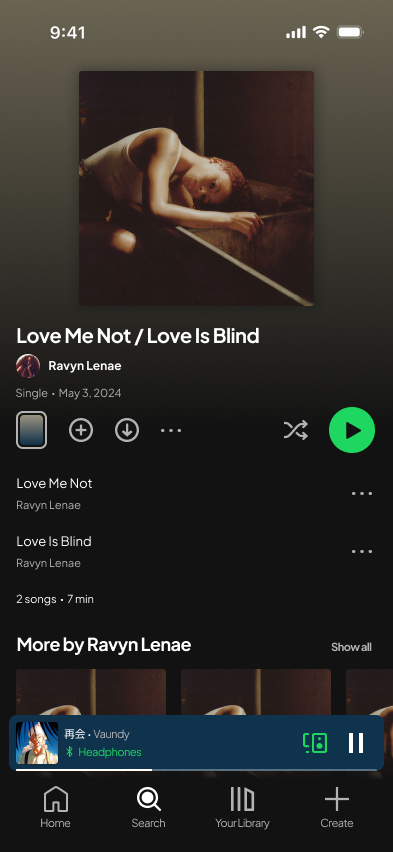Open more options for Love Me Not
Image resolution: width=393 pixels, height=852 pixels.
[361, 493]
